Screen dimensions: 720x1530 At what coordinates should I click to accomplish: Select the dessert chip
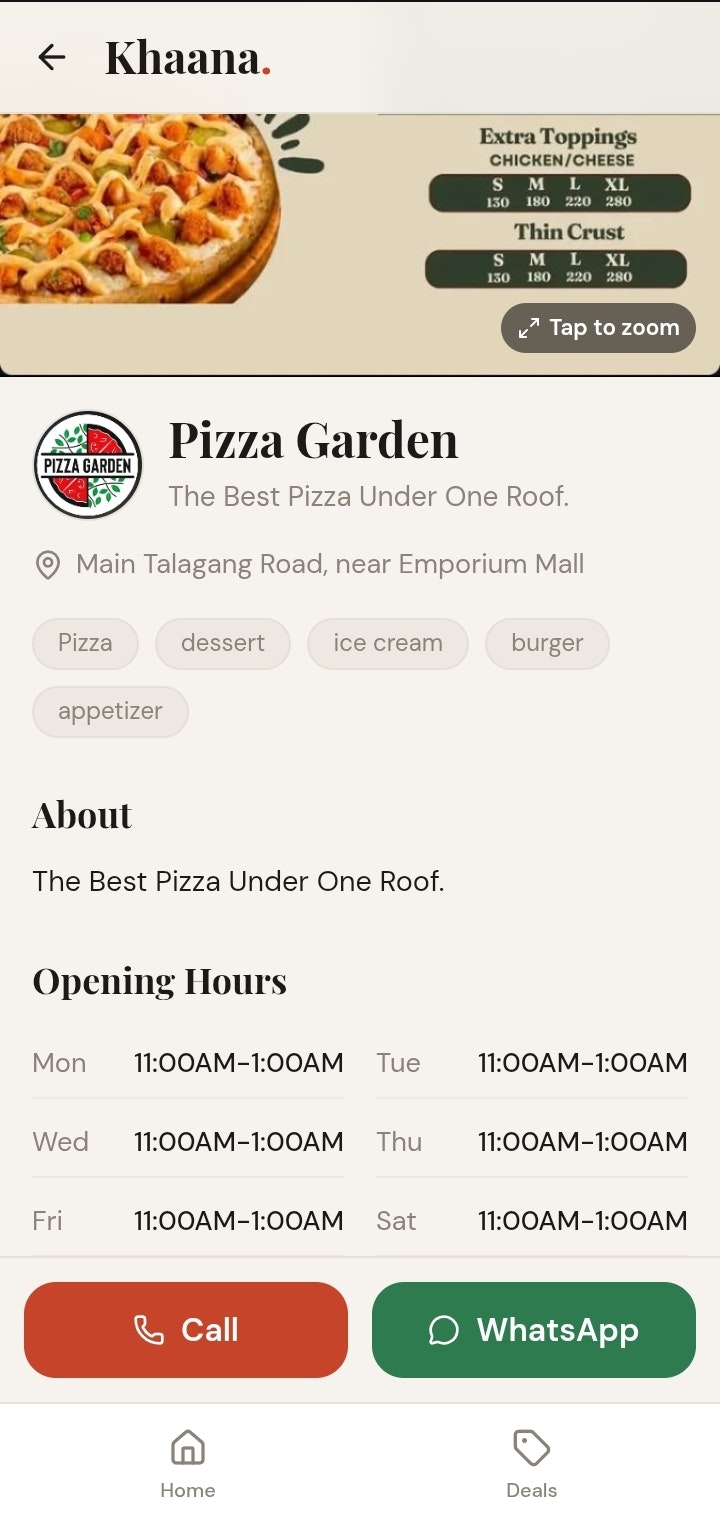coord(223,643)
